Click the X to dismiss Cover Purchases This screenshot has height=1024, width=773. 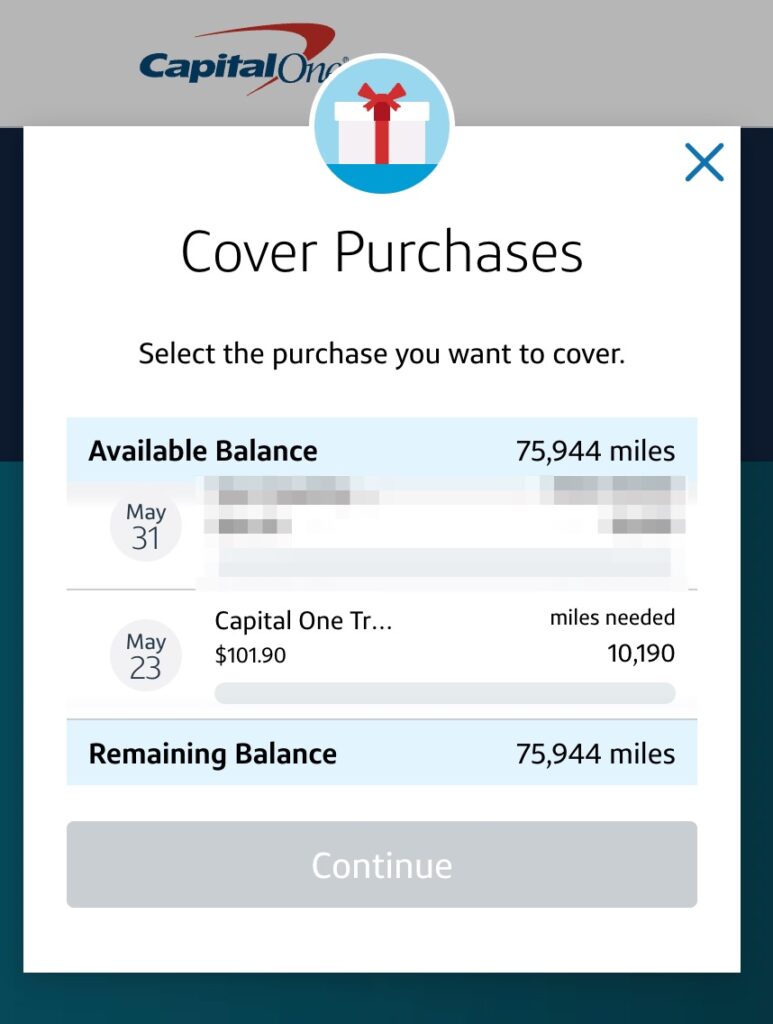703,162
